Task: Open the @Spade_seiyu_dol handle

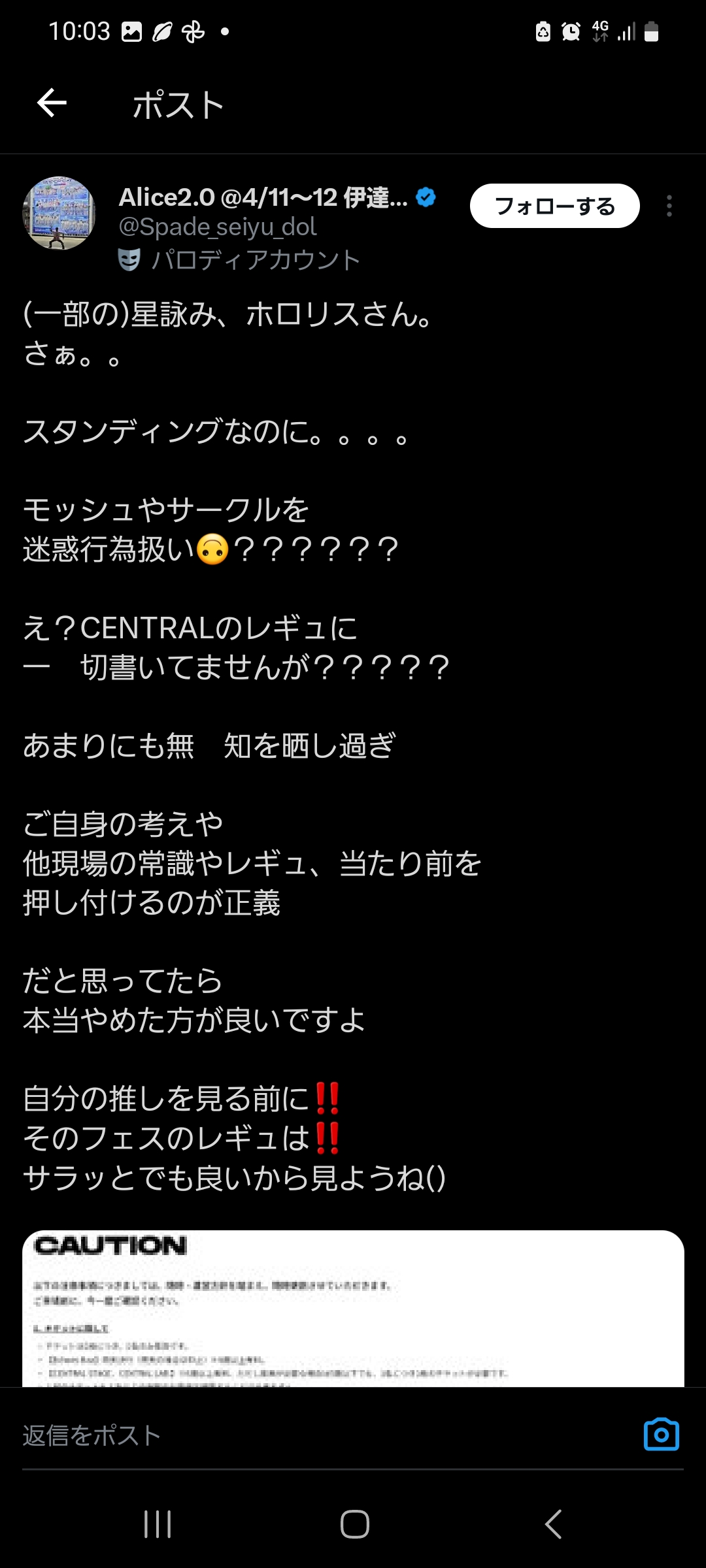Action: [x=218, y=227]
